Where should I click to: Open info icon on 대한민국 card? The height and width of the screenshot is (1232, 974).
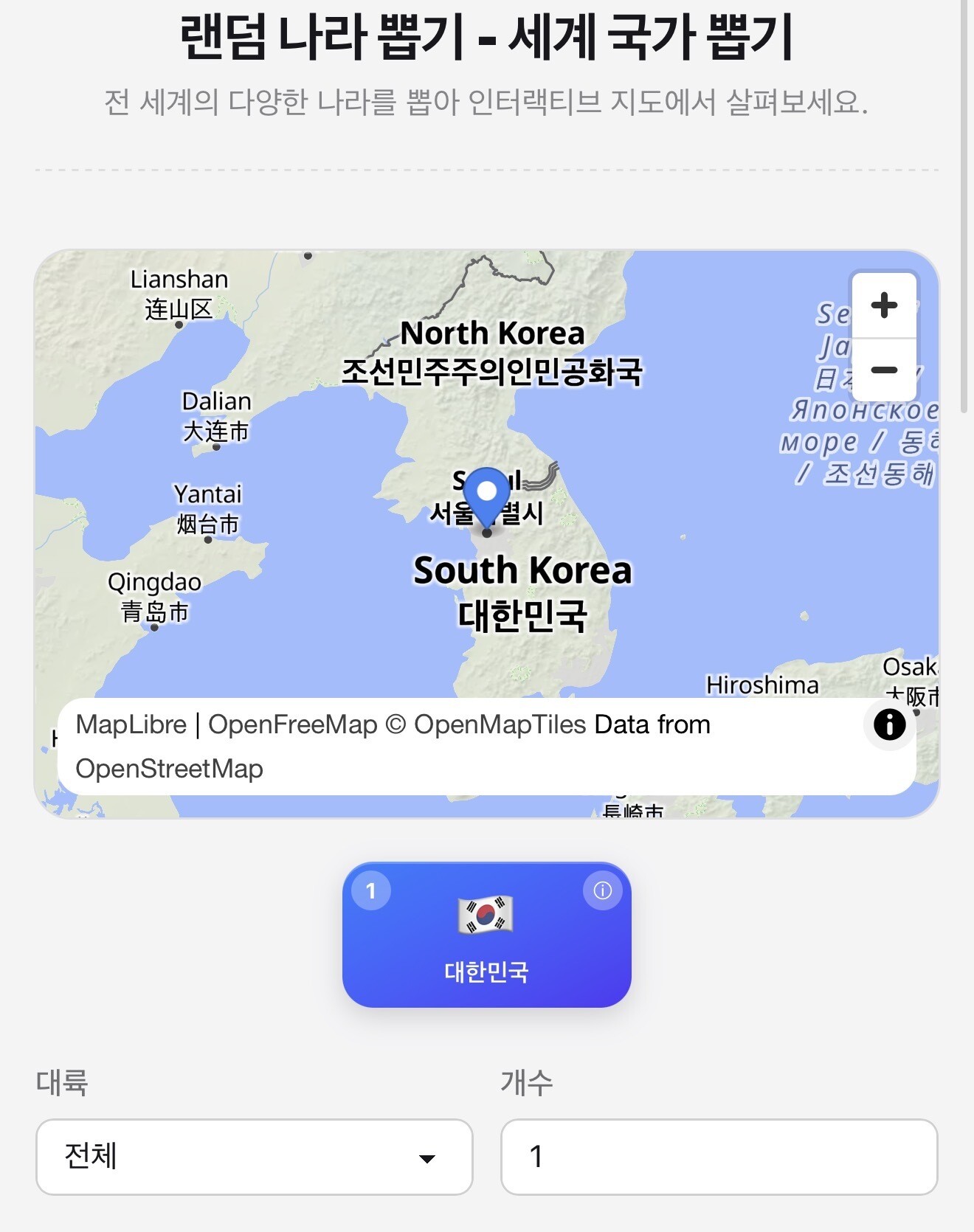(x=603, y=890)
